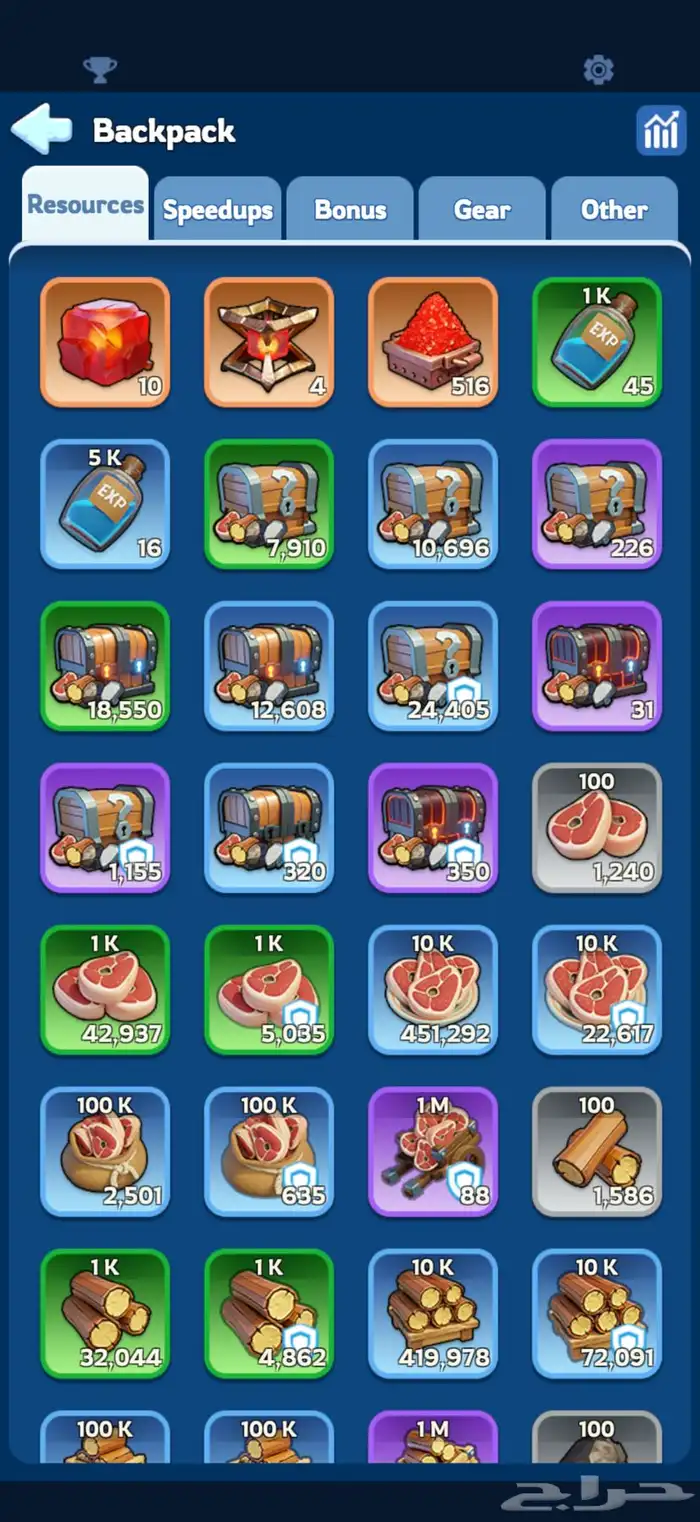Screen dimensions: 700x1522
Task: Go back using the white arrow
Action: (x=42, y=129)
